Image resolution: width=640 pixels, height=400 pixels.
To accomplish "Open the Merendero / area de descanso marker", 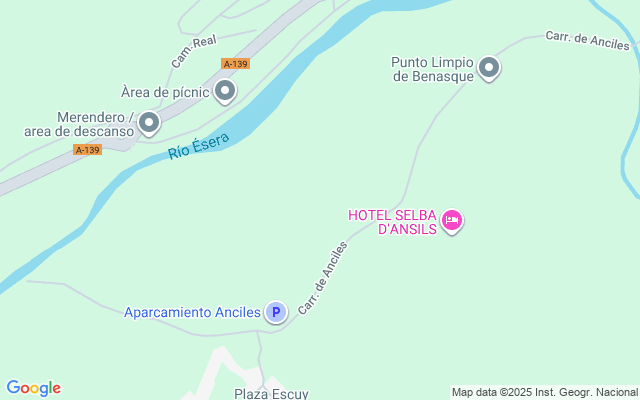I will (149, 123).
